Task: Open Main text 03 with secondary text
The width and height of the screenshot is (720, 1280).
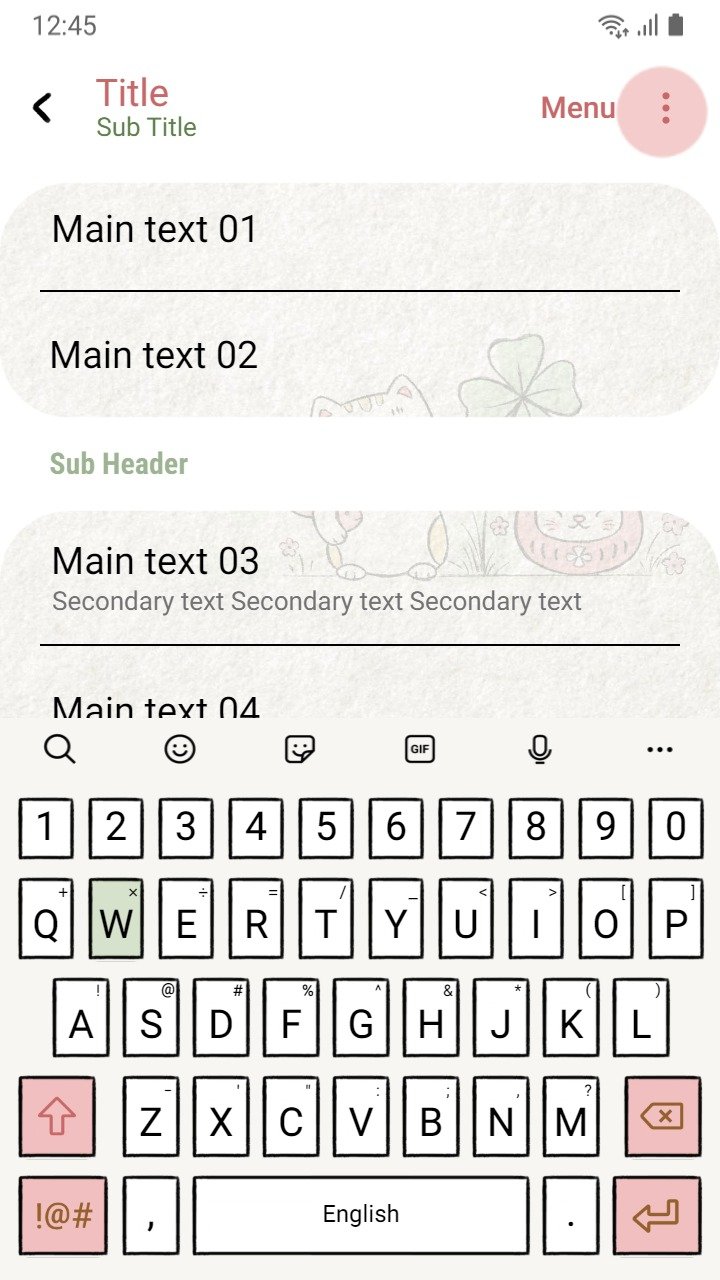Action: [x=360, y=578]
